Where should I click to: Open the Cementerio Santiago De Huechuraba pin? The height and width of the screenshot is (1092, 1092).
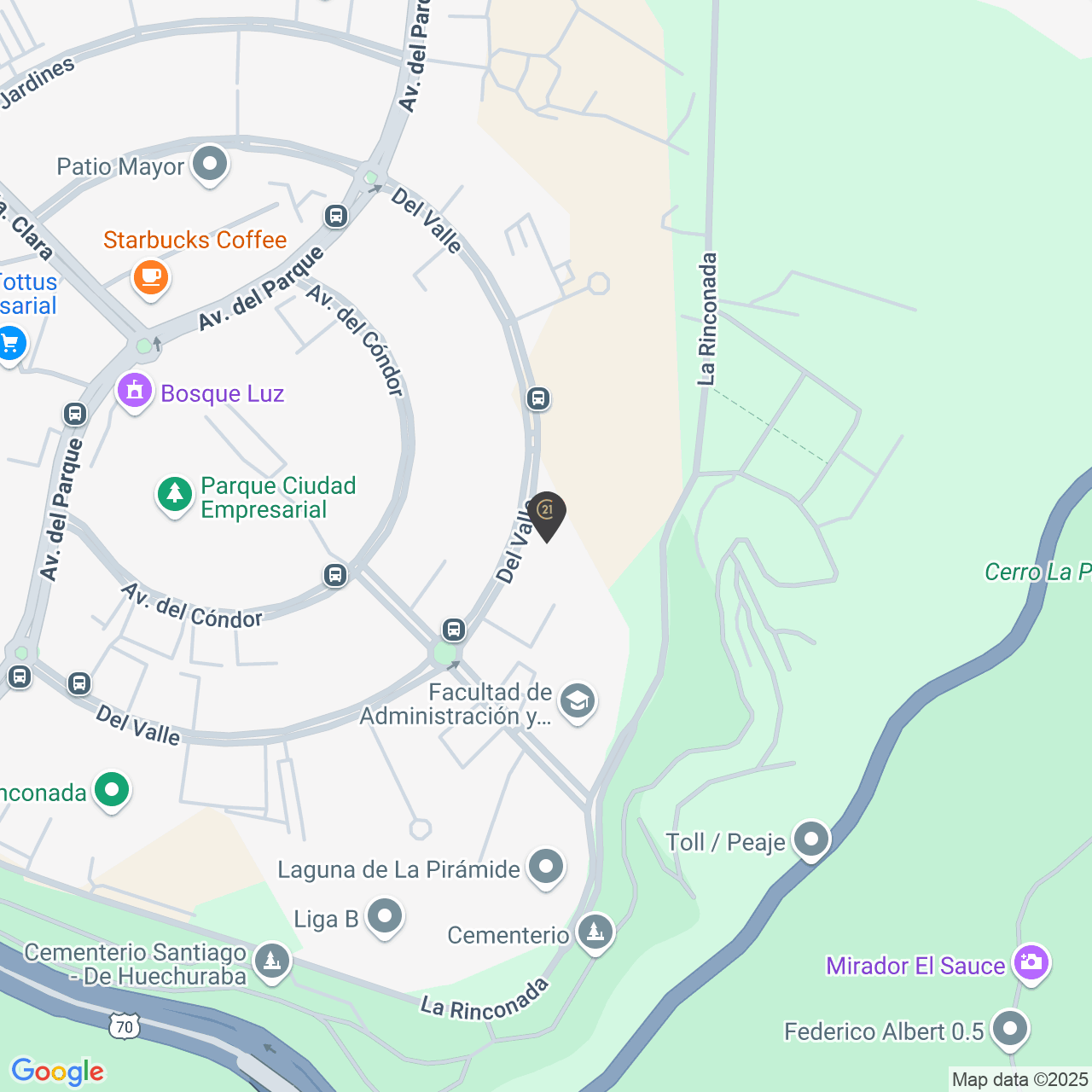pos(272,961)
